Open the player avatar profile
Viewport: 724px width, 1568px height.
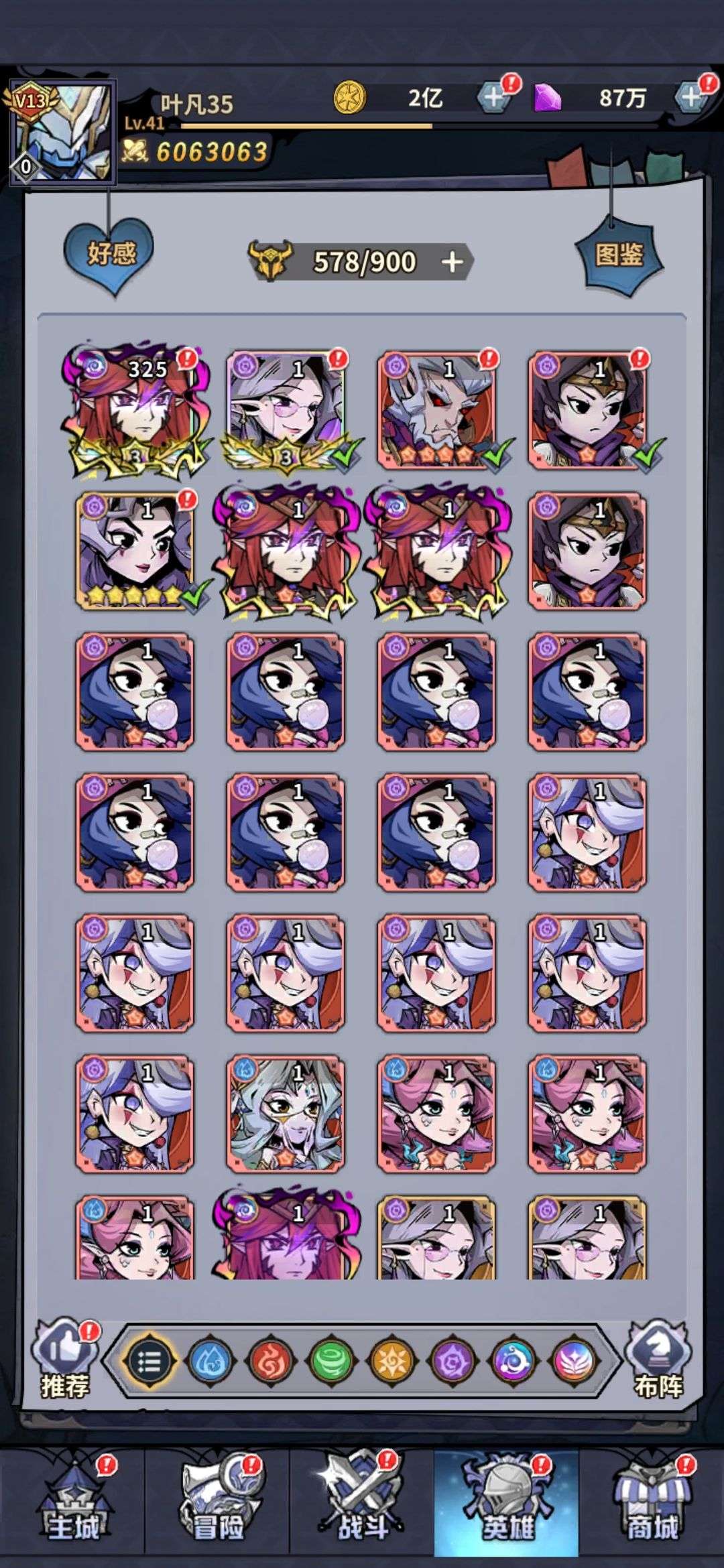point(62,133)
